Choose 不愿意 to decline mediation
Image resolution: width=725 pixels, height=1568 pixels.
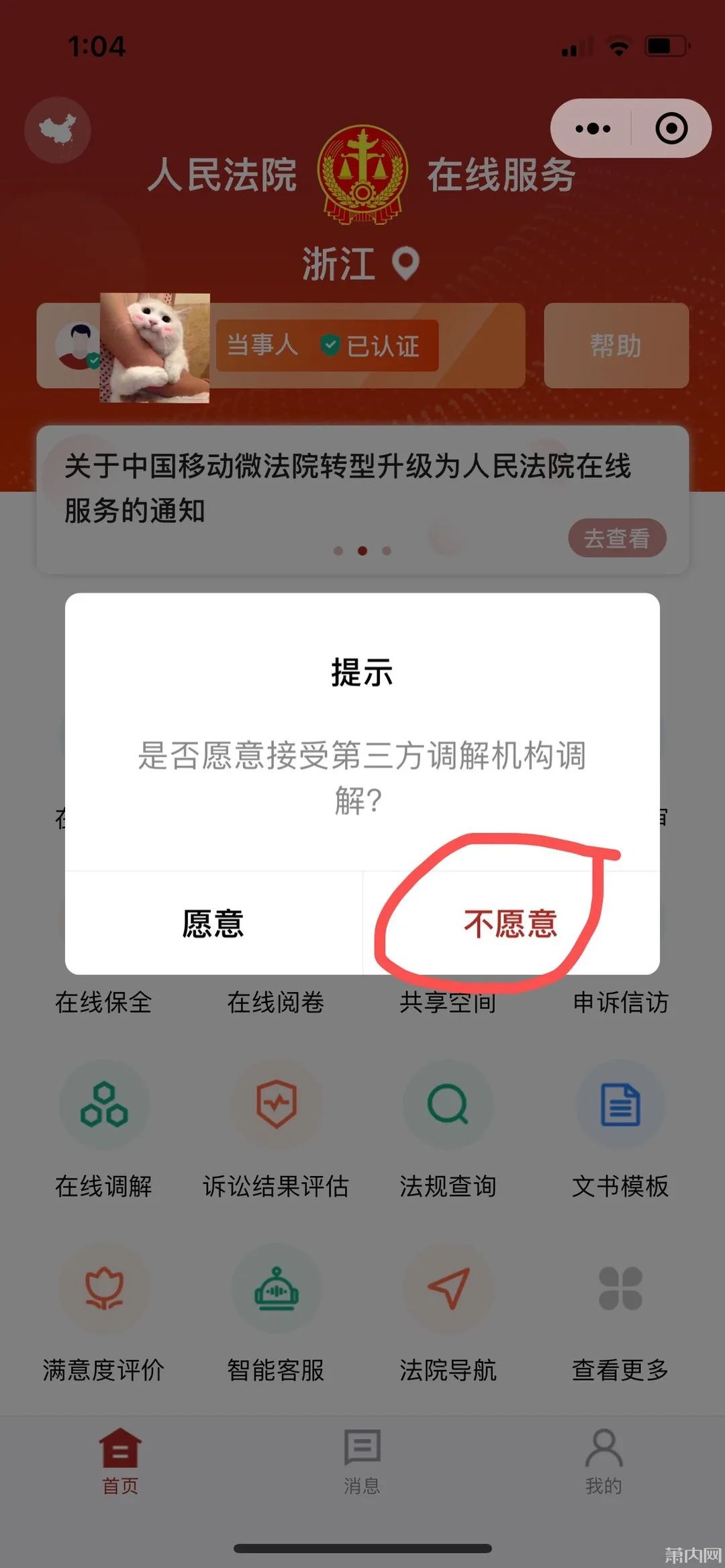pyautogui.click(x=510, y=924)
